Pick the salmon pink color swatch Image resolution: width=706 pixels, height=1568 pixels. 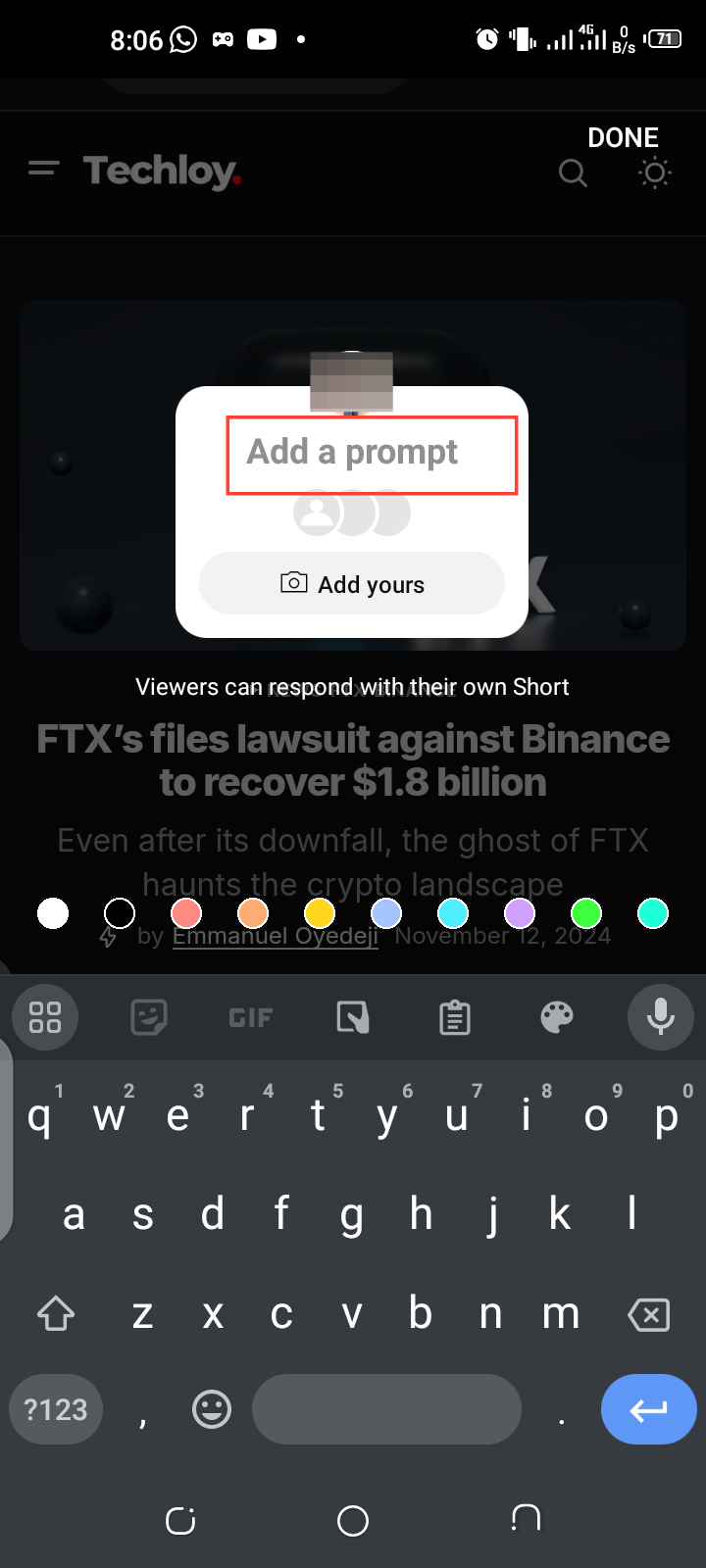coord(186,913)
